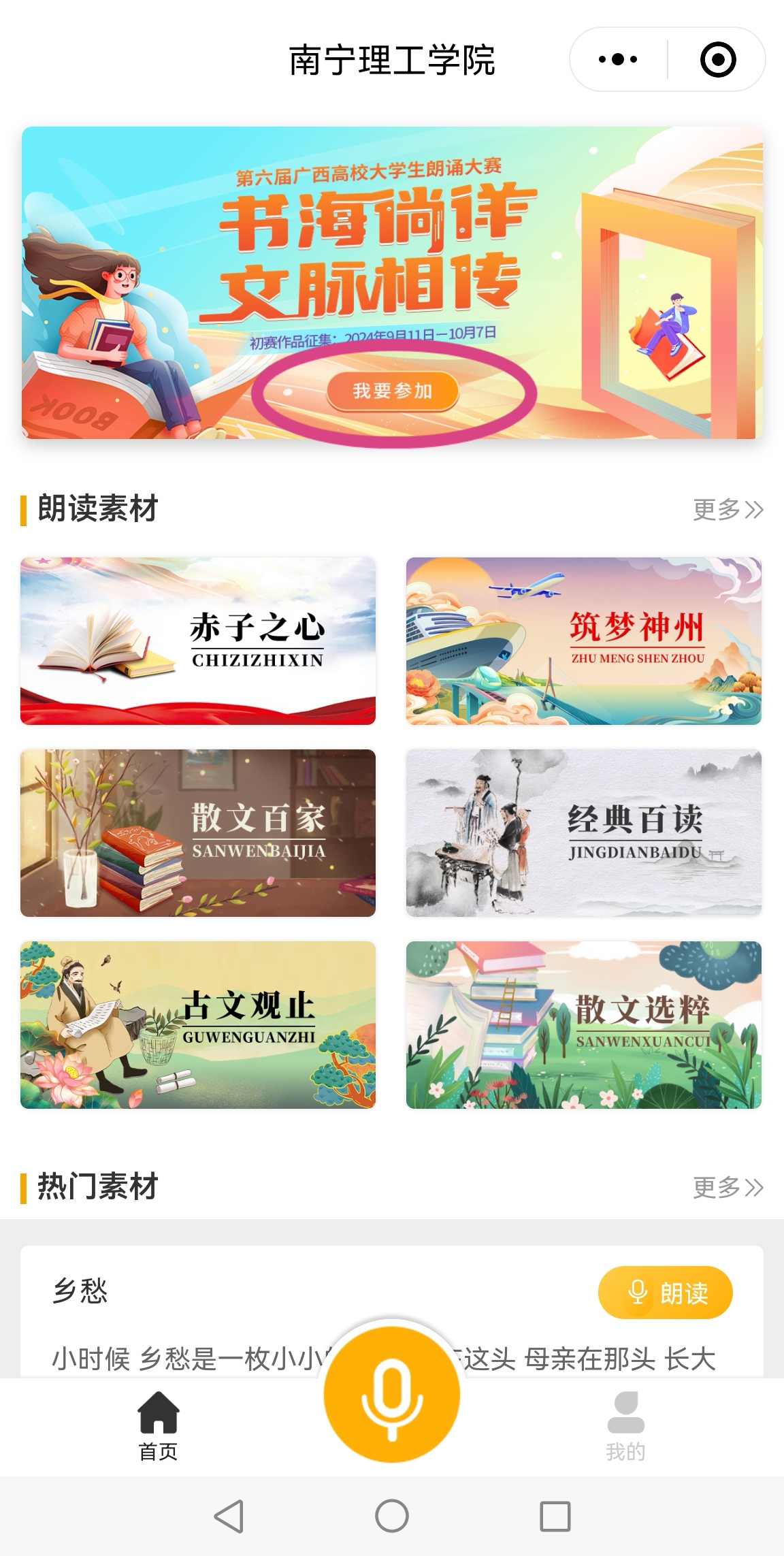Screen dimensions: 784x1556
Task: Select the 散文百家 card
Action: pyautogui.click(x=198, y=832)
